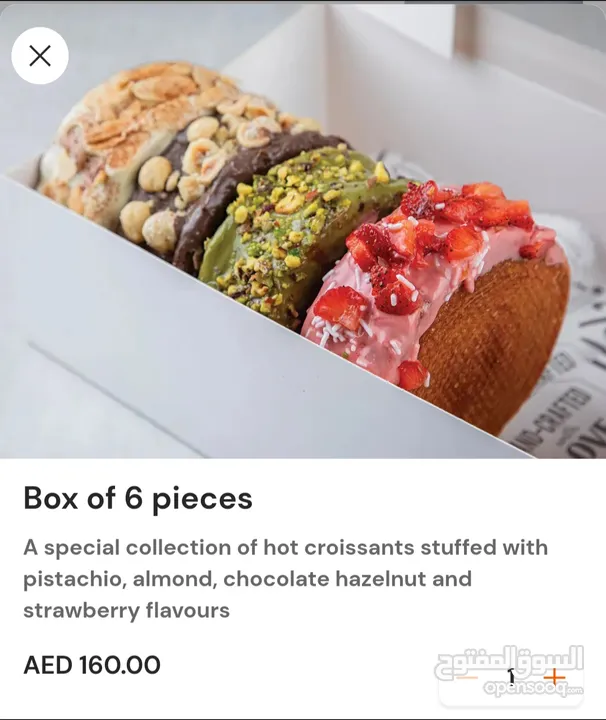The width and height of the screenshot is (606, 720).
Task: Close the Box of 6 pieces detail
Action: pyautogui.click(x=40, y=56)
